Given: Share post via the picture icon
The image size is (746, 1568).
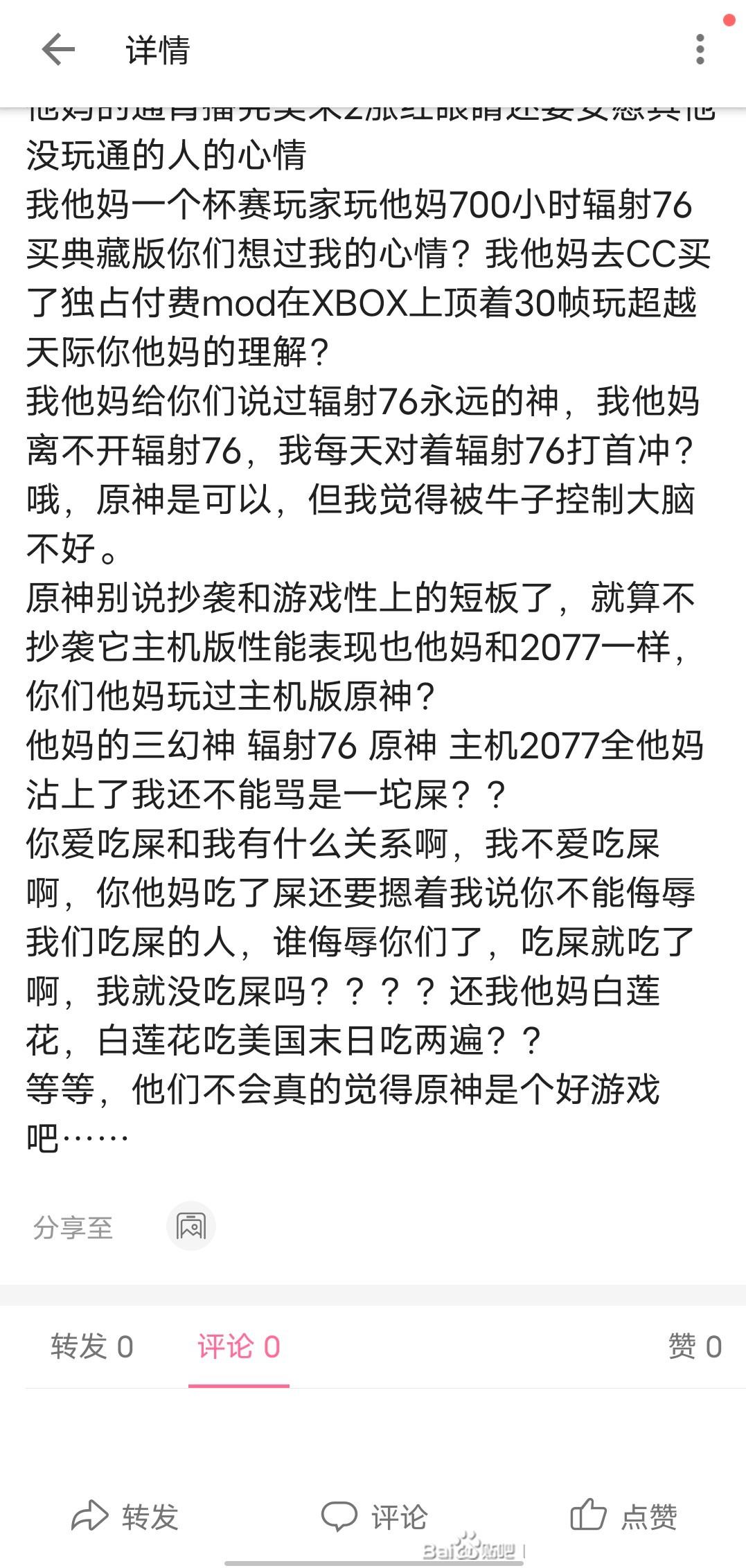Looking at the screenshot, I should click(x=190, y=1227).
